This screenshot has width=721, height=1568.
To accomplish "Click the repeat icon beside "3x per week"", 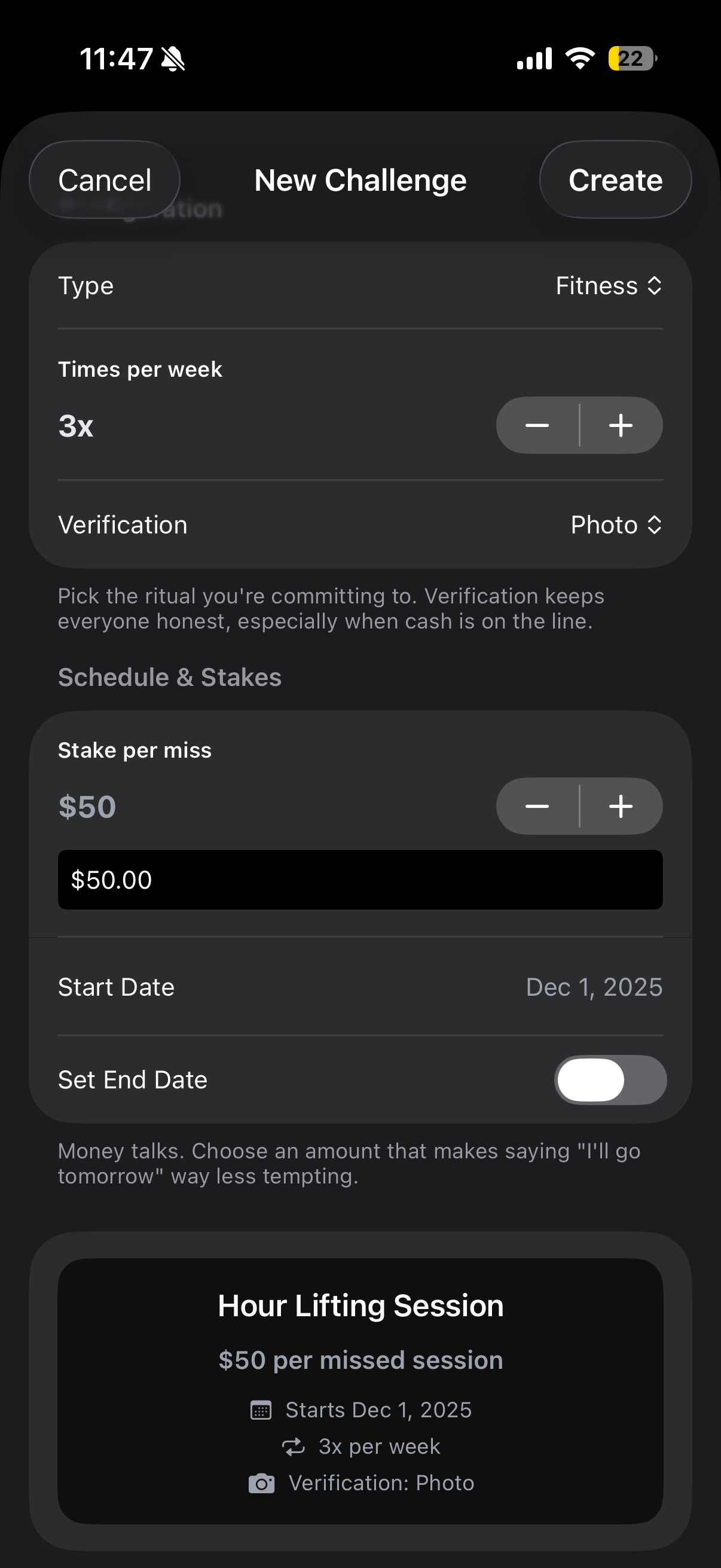I will point(294,1447).
